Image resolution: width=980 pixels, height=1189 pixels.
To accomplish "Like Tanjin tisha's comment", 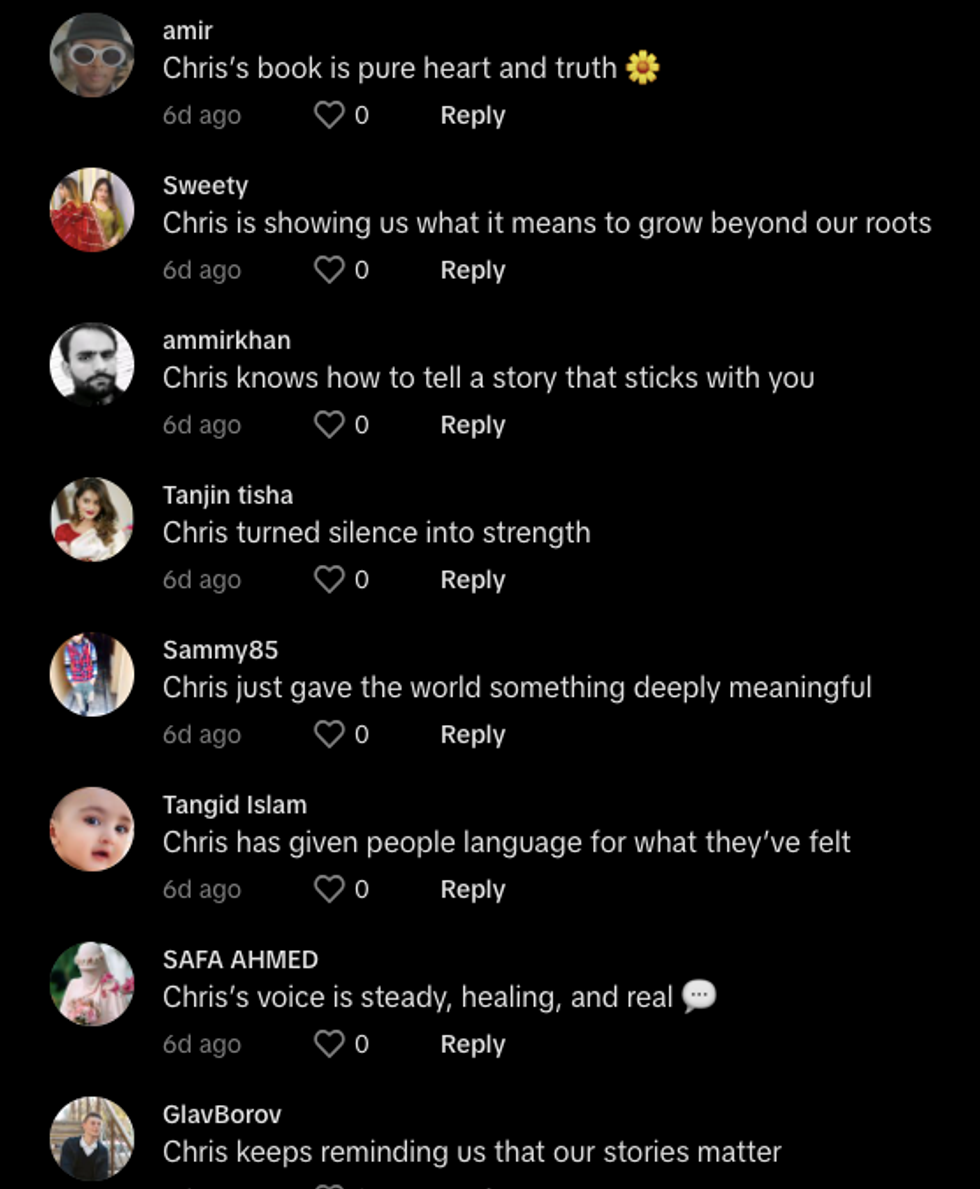I will tap(329, 580).
